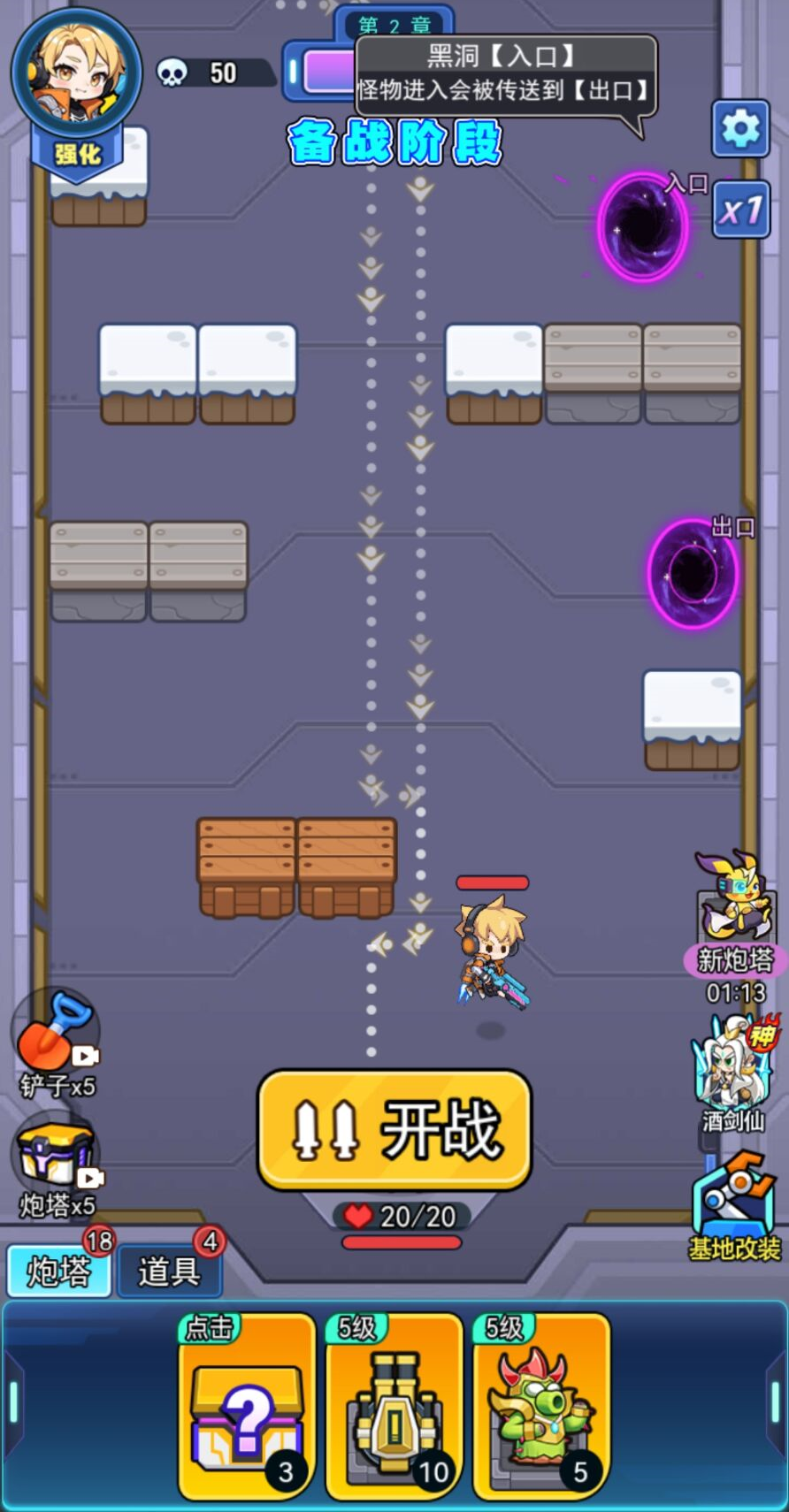Open the 强化 hero upgrade
This screenshot has height=1512, width=789.
tap(77, 153)
